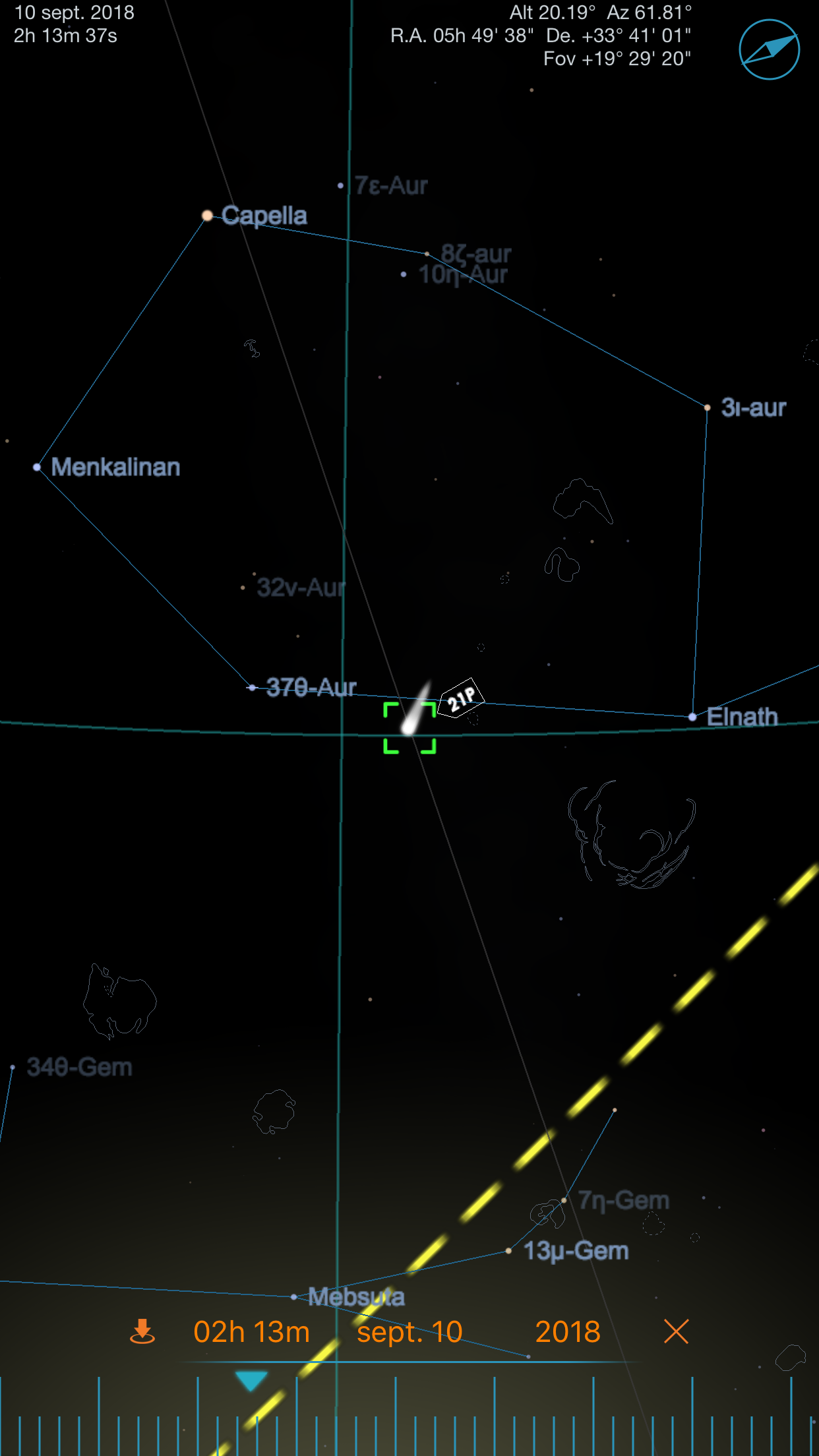Tap the date and time readout
The image size is (819, 1456).
pyautogui.click(x=74, y=24)
